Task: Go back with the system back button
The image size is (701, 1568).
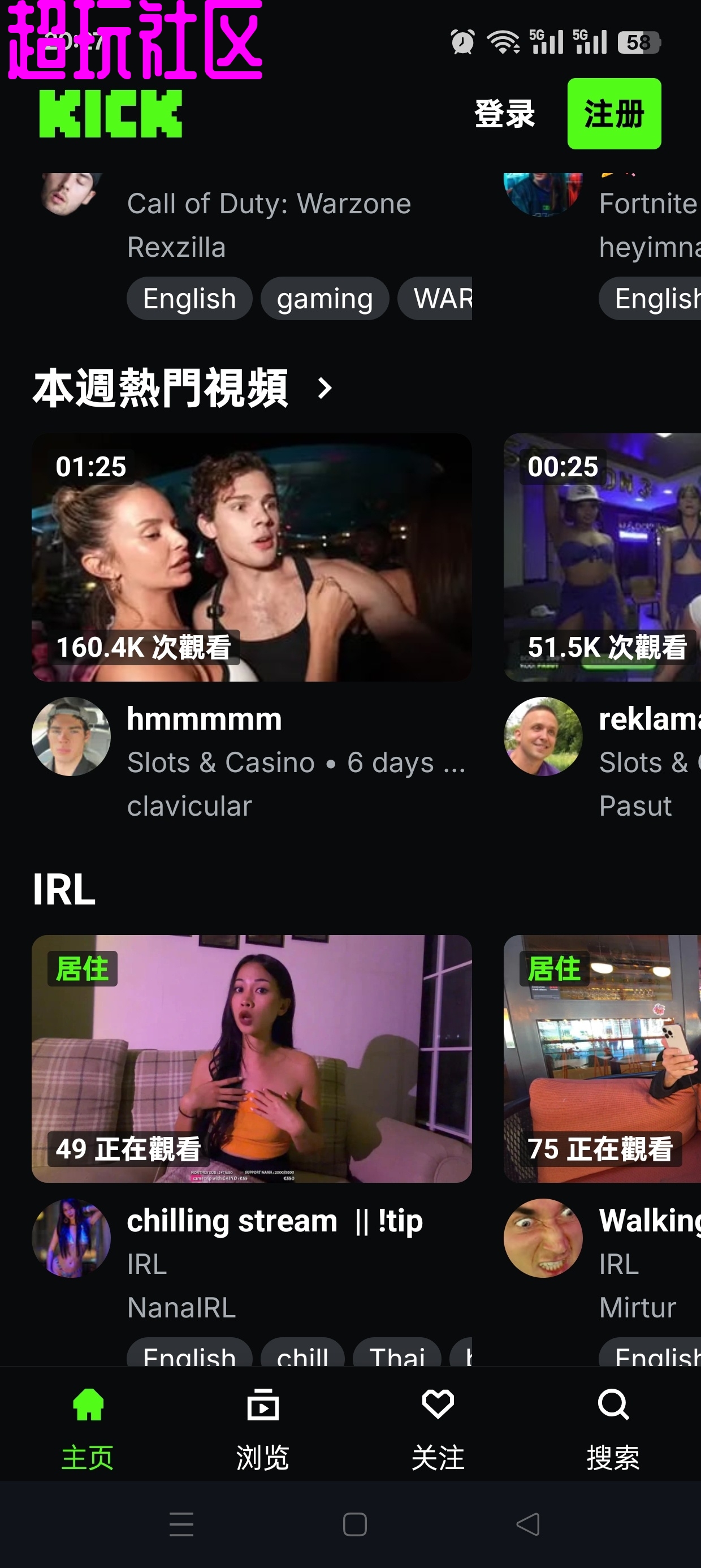Action: 527,1524
